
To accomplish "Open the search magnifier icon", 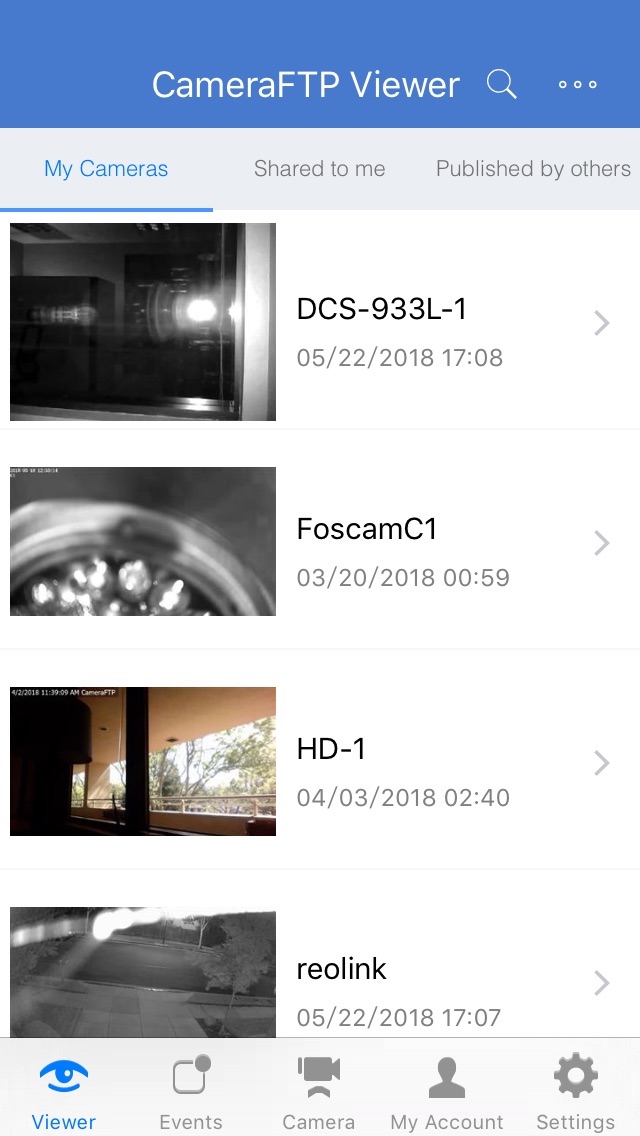I will (x=502, y=85).
